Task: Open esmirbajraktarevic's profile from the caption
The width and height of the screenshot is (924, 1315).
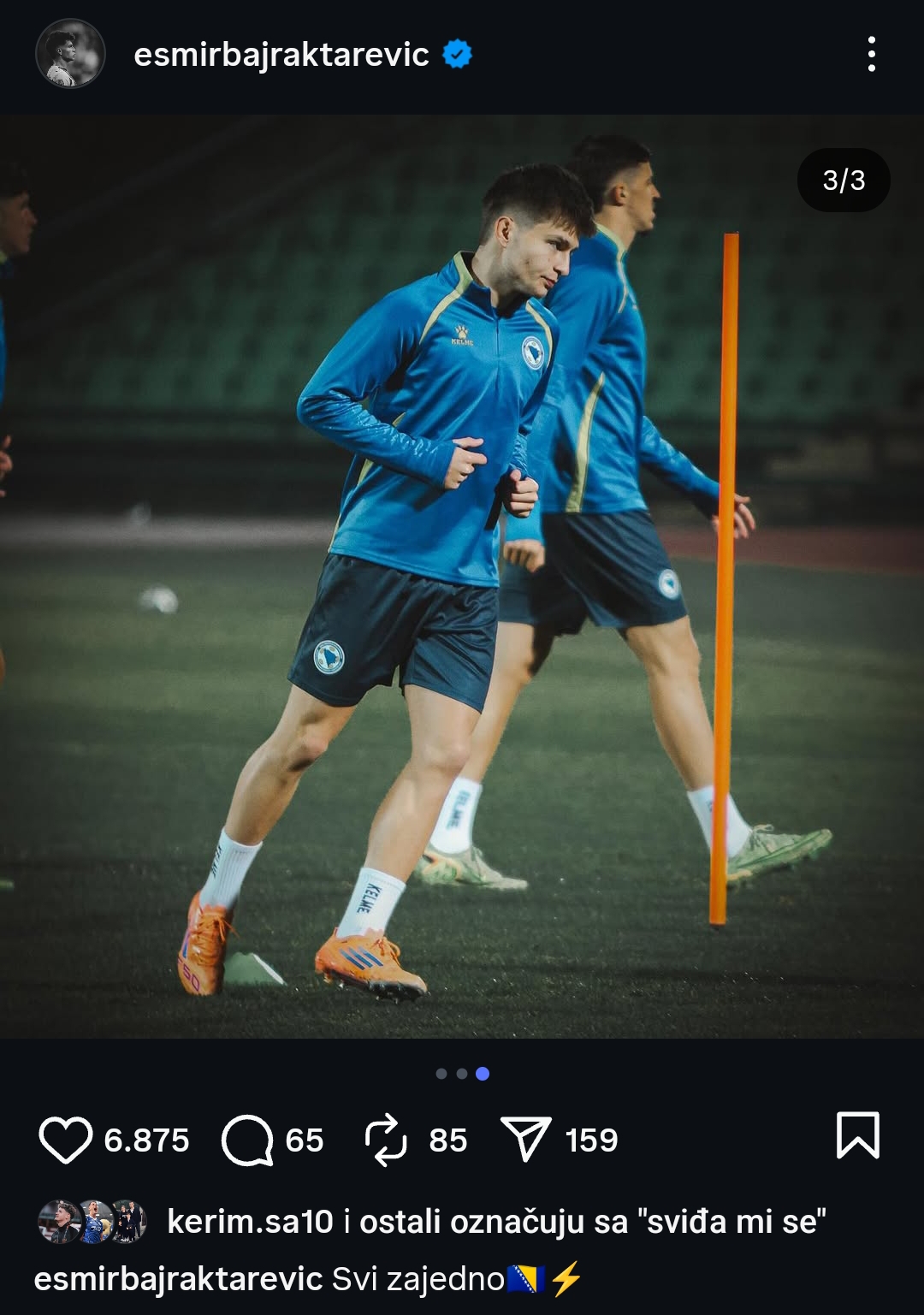Action: point(178,1279)
